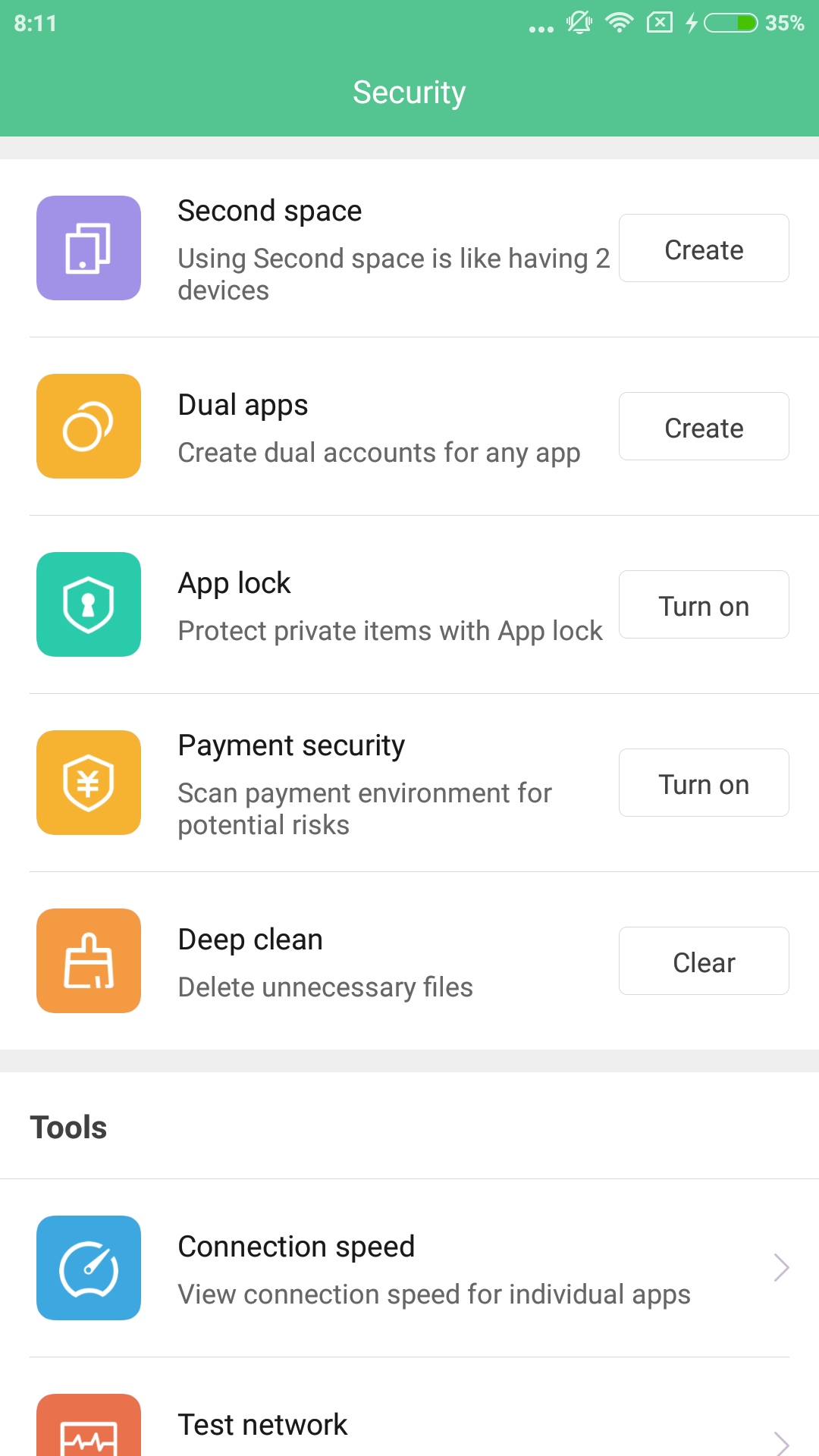This screenshot has height=1456, width=819.
Task: Tap Create button for Dual apps
Action: click(x=704, y=427)
